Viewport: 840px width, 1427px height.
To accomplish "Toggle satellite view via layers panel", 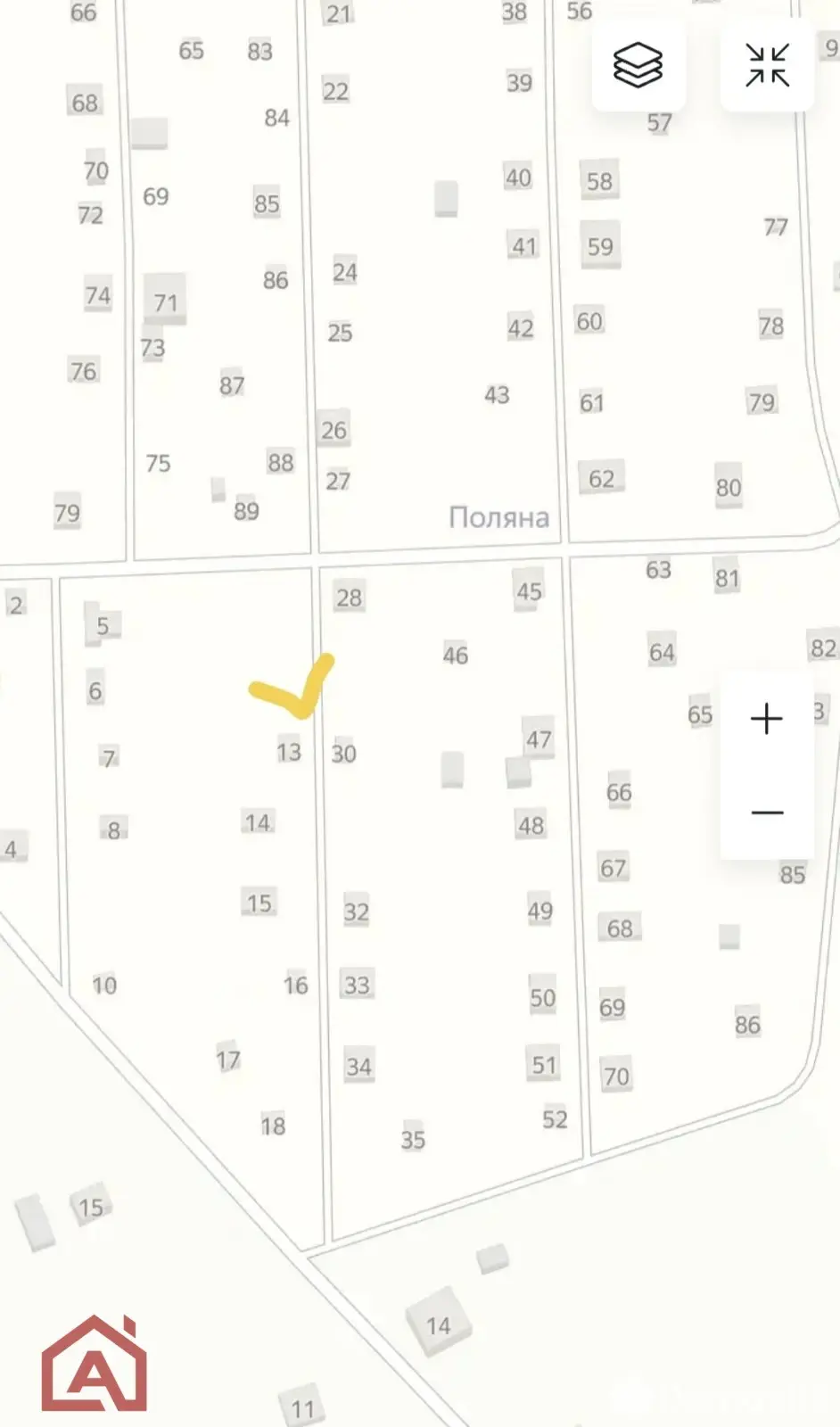I will pos(638,64).
